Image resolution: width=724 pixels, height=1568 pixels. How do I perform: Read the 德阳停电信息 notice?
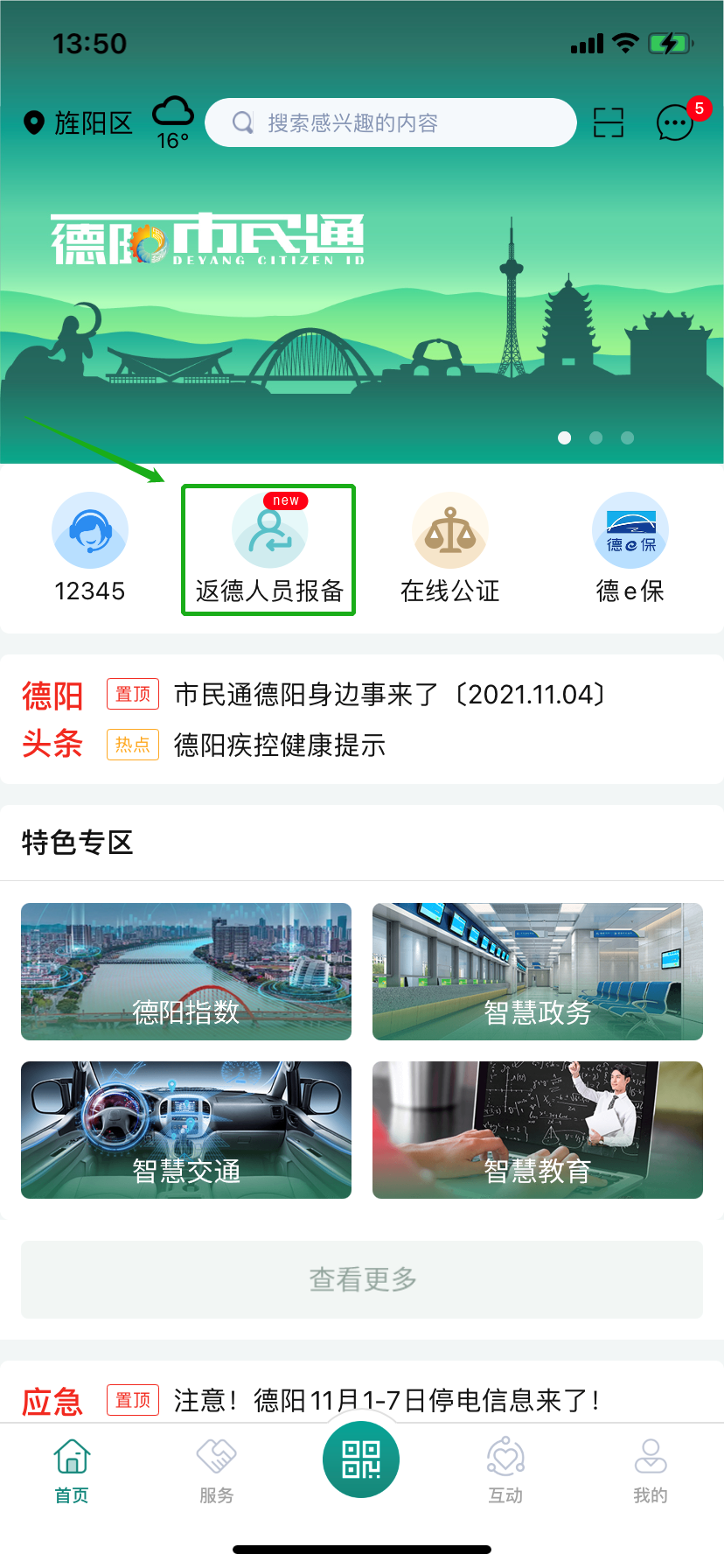(x=386, y=1400)
